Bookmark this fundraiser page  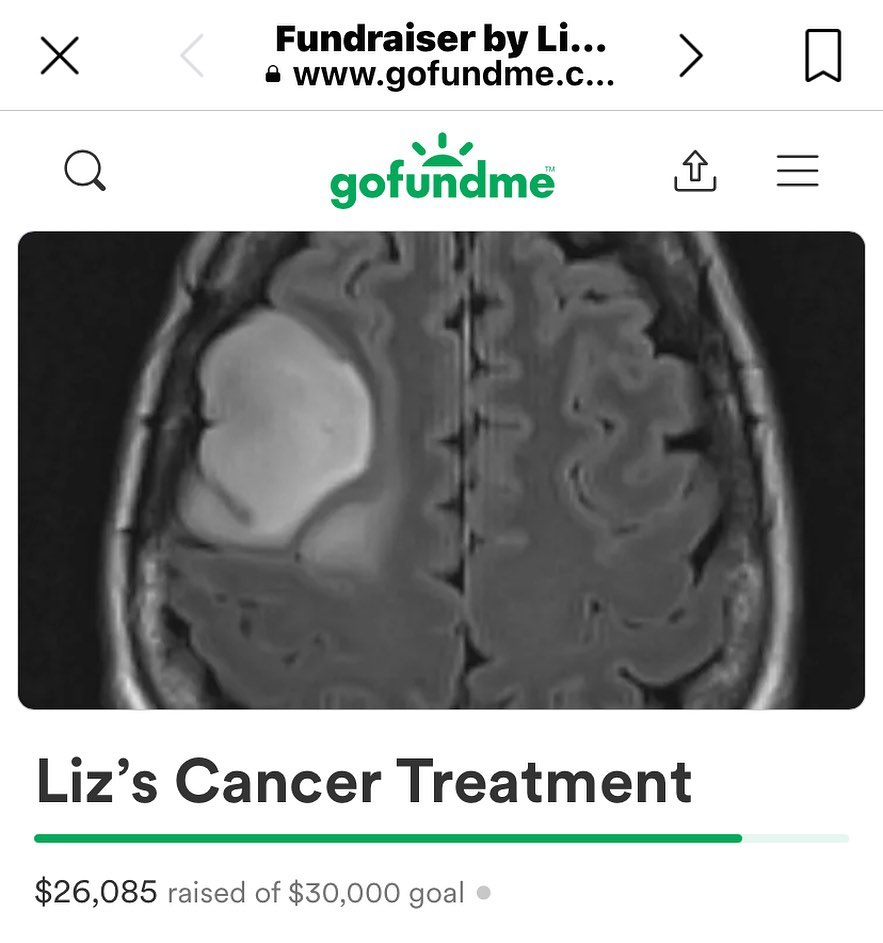(x=823, y=56)
